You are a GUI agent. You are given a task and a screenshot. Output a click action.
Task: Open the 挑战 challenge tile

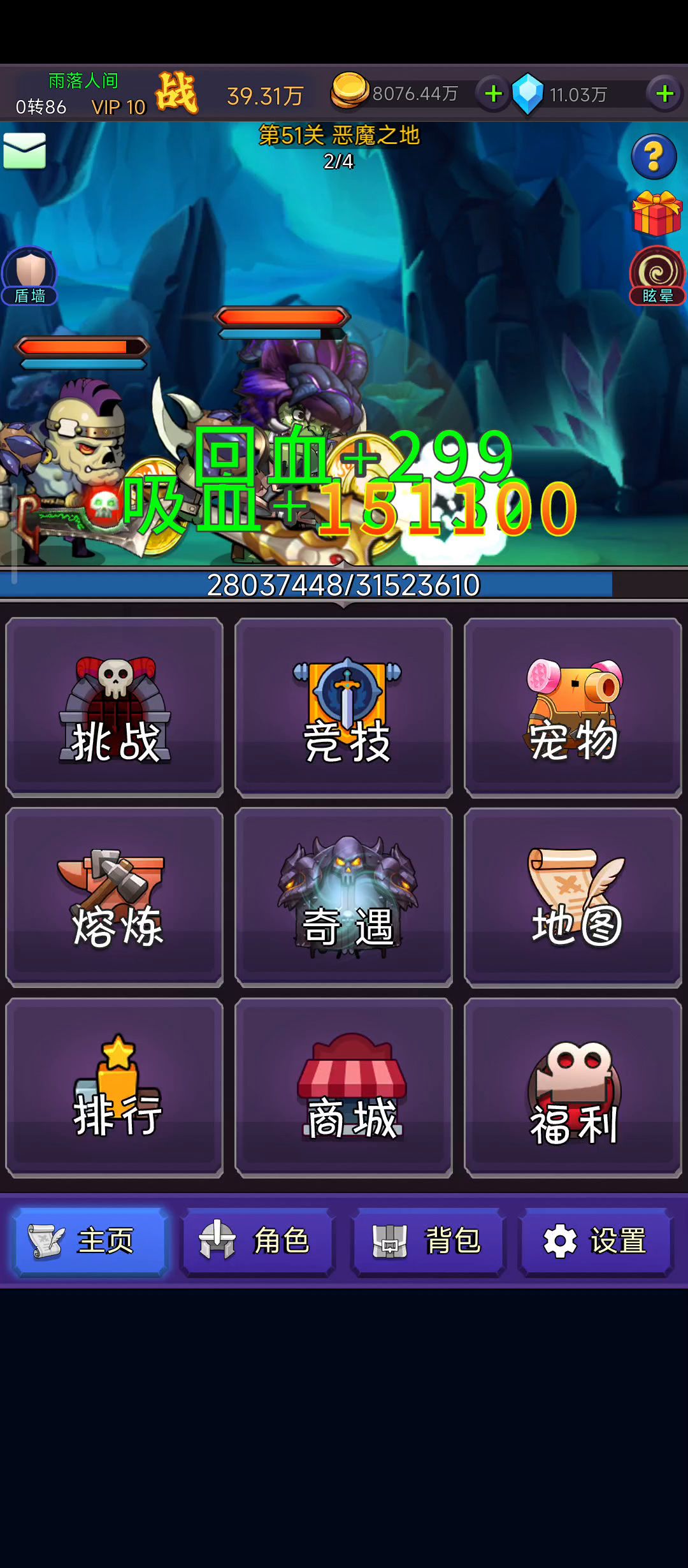click(x=115, y=708)
